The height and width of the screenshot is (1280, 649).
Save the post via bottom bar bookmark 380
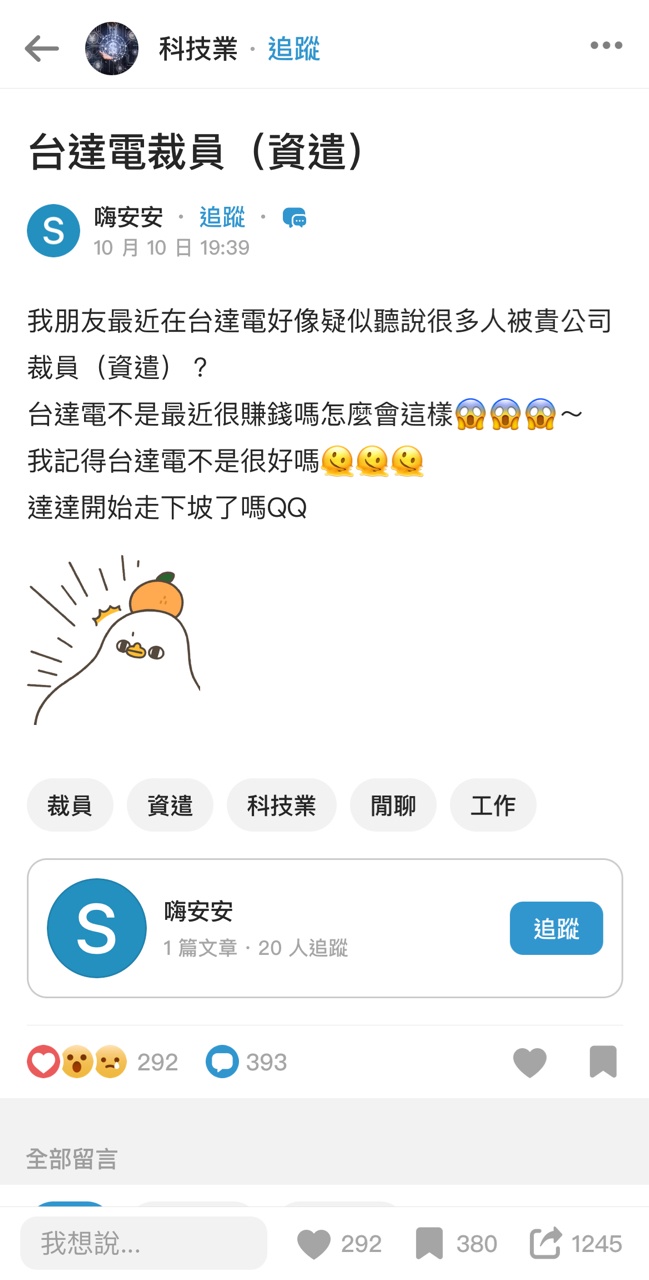pos(455,1243)
